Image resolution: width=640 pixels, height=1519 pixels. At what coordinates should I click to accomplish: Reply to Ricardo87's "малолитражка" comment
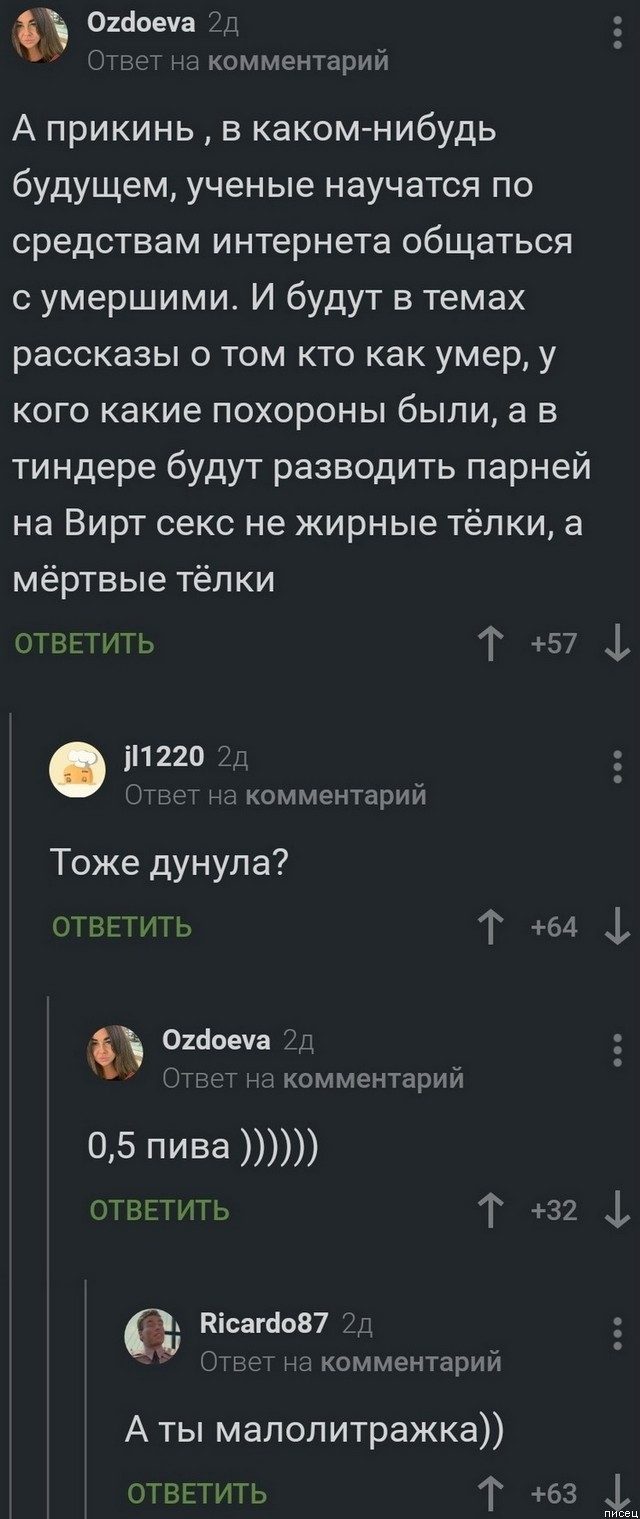(x=199, y=1493)
